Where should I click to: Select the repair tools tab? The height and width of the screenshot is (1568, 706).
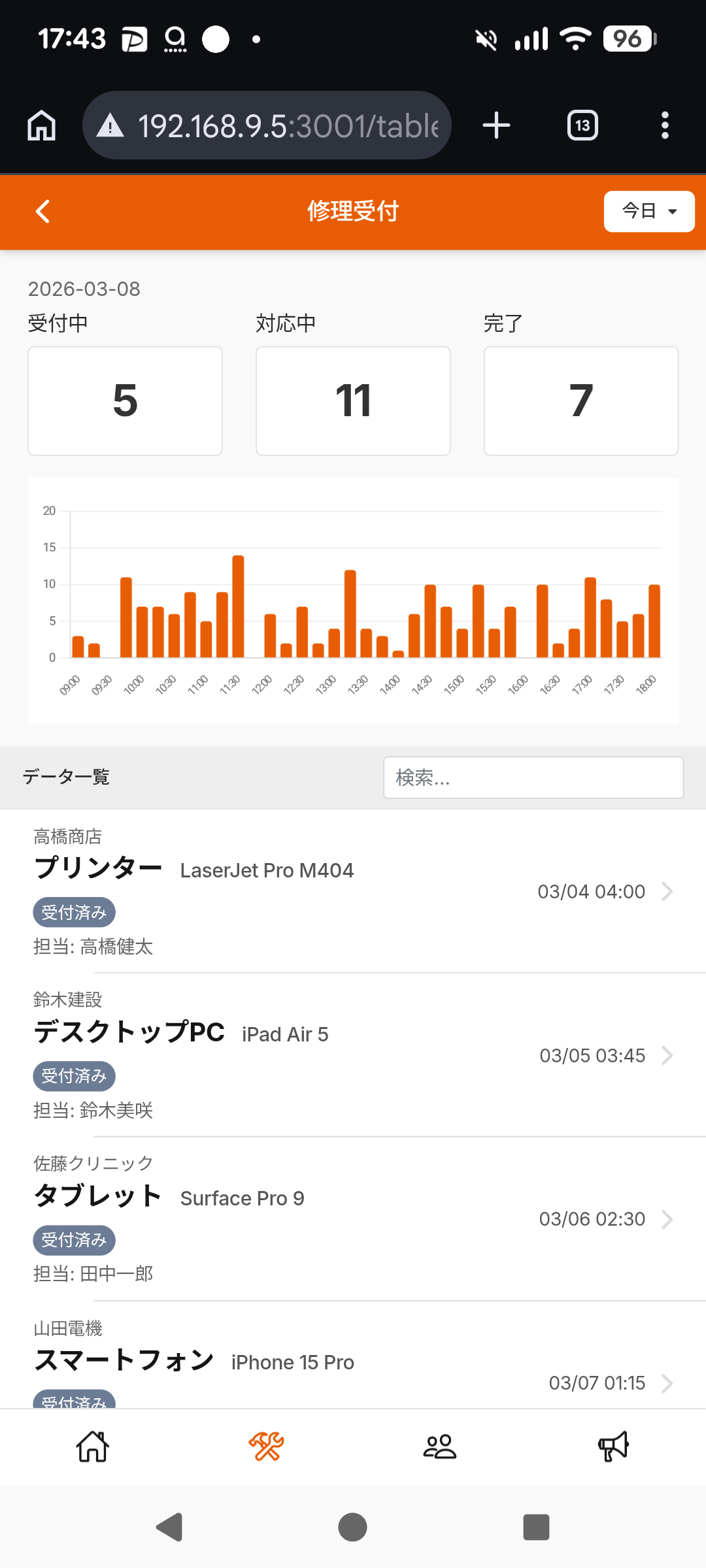(266, 1446)
